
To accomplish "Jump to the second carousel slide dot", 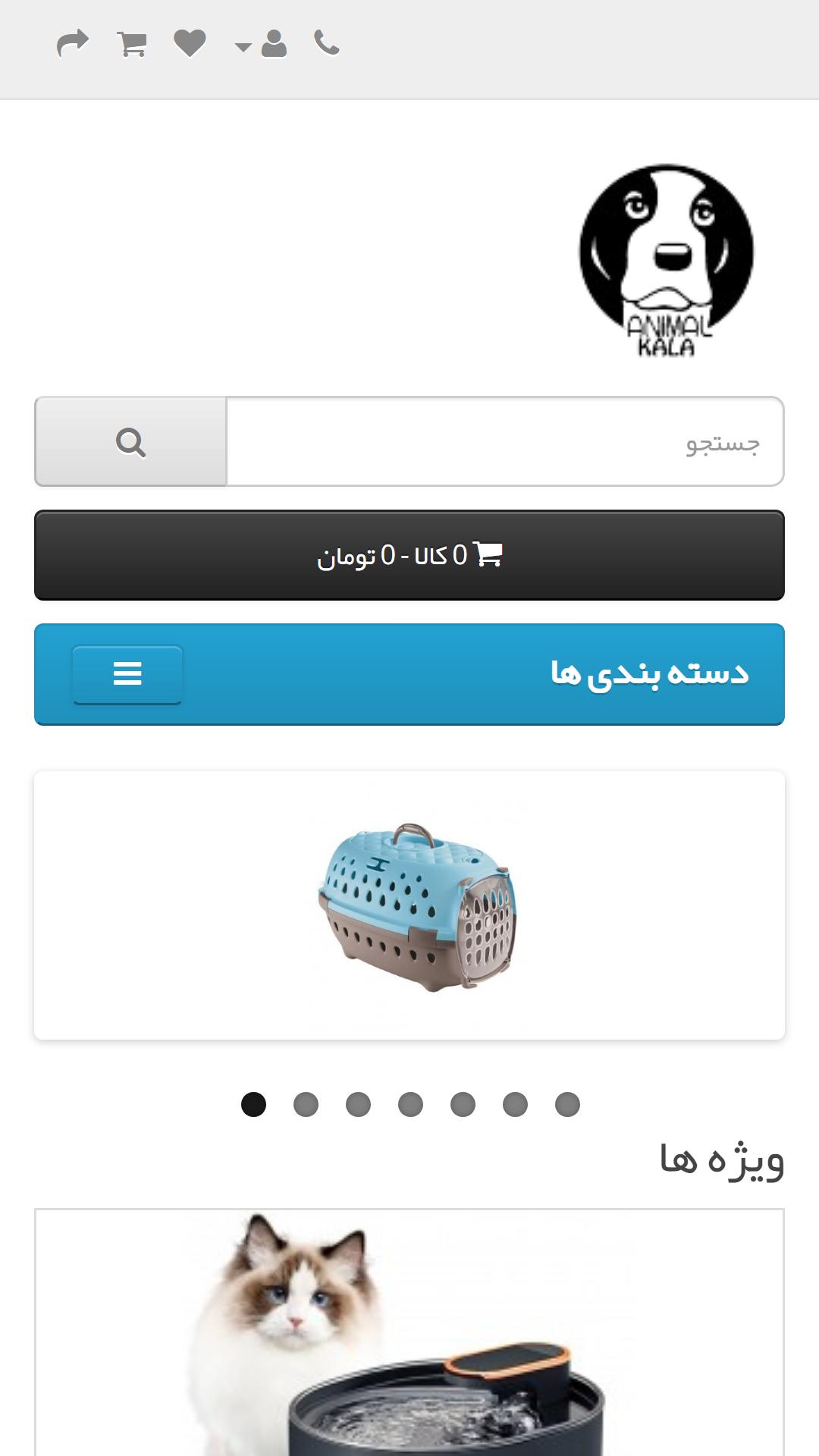I will click(306, 1105).
